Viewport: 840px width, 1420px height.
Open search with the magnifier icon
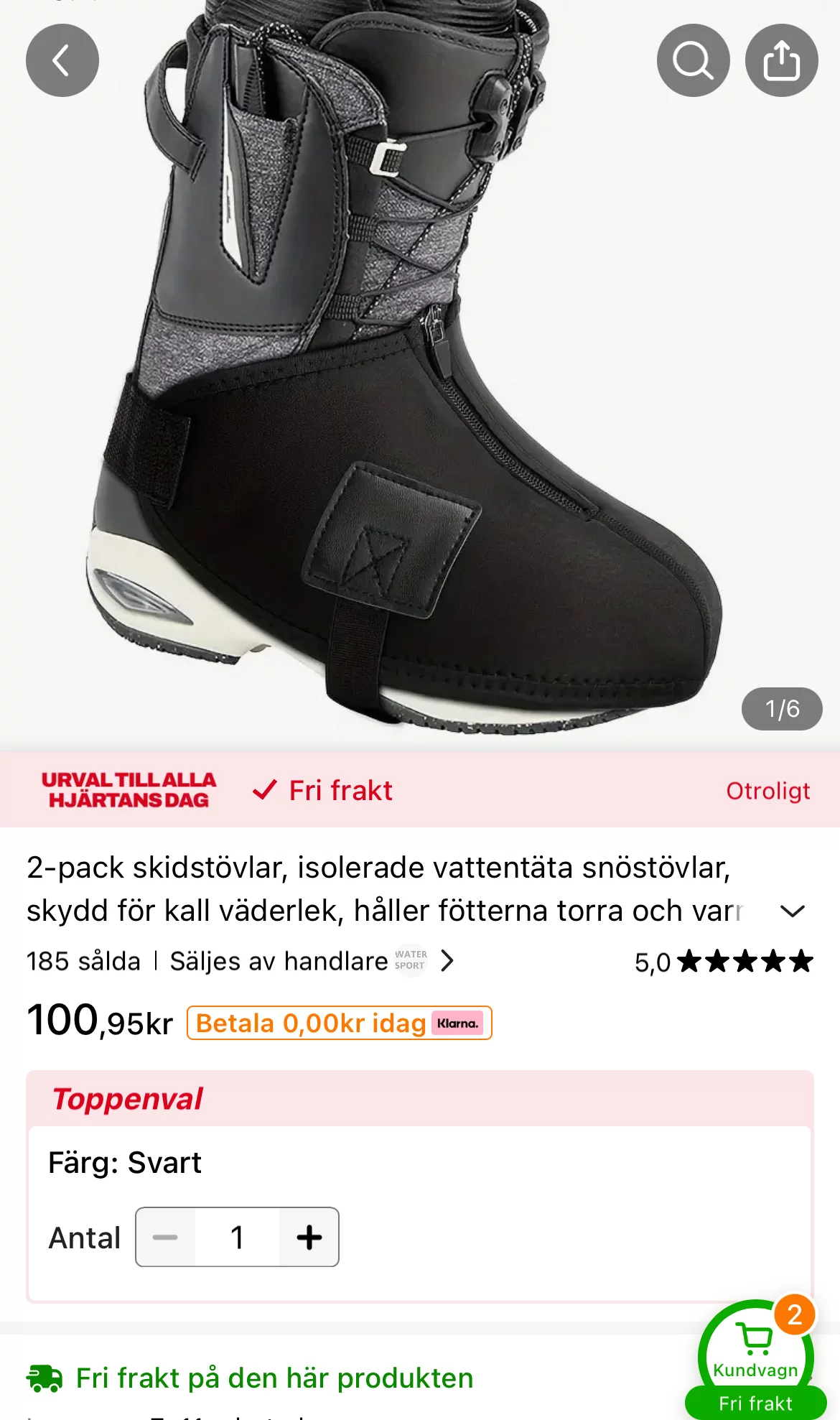click(x=692, y=60)
